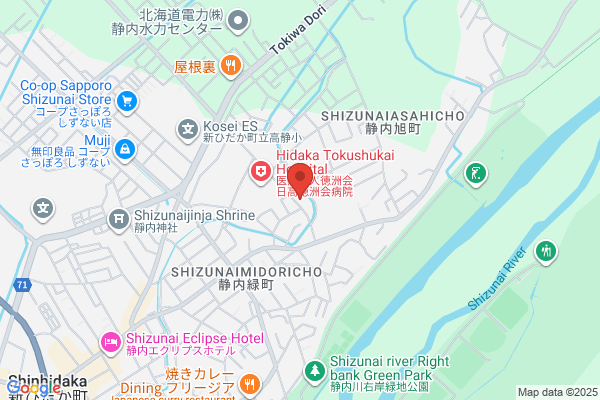Open the Muji shopping marker
Viewport: 600px width, 400px height.
tap(125, 150)
